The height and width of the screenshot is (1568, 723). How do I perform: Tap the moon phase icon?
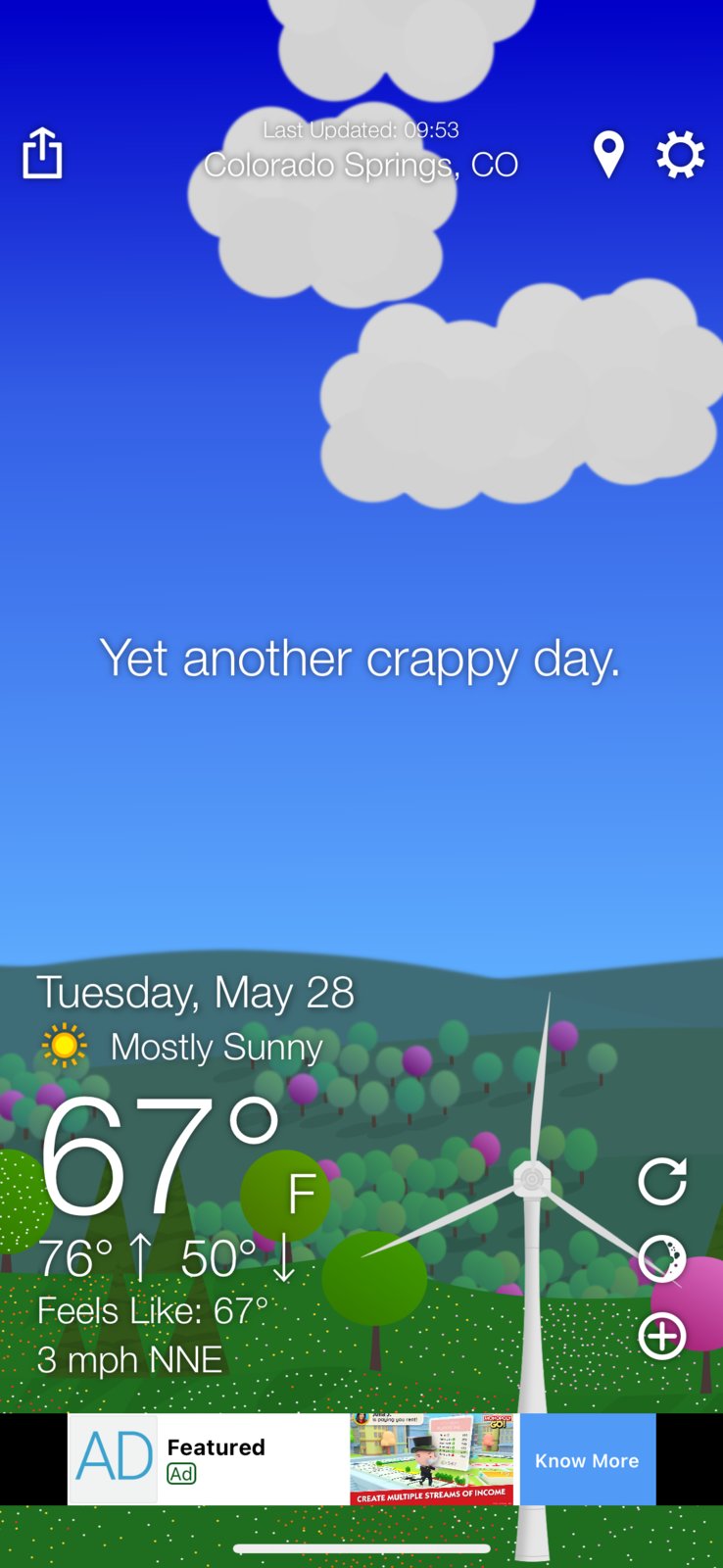pyautogui.click(x=662, y=1258)
